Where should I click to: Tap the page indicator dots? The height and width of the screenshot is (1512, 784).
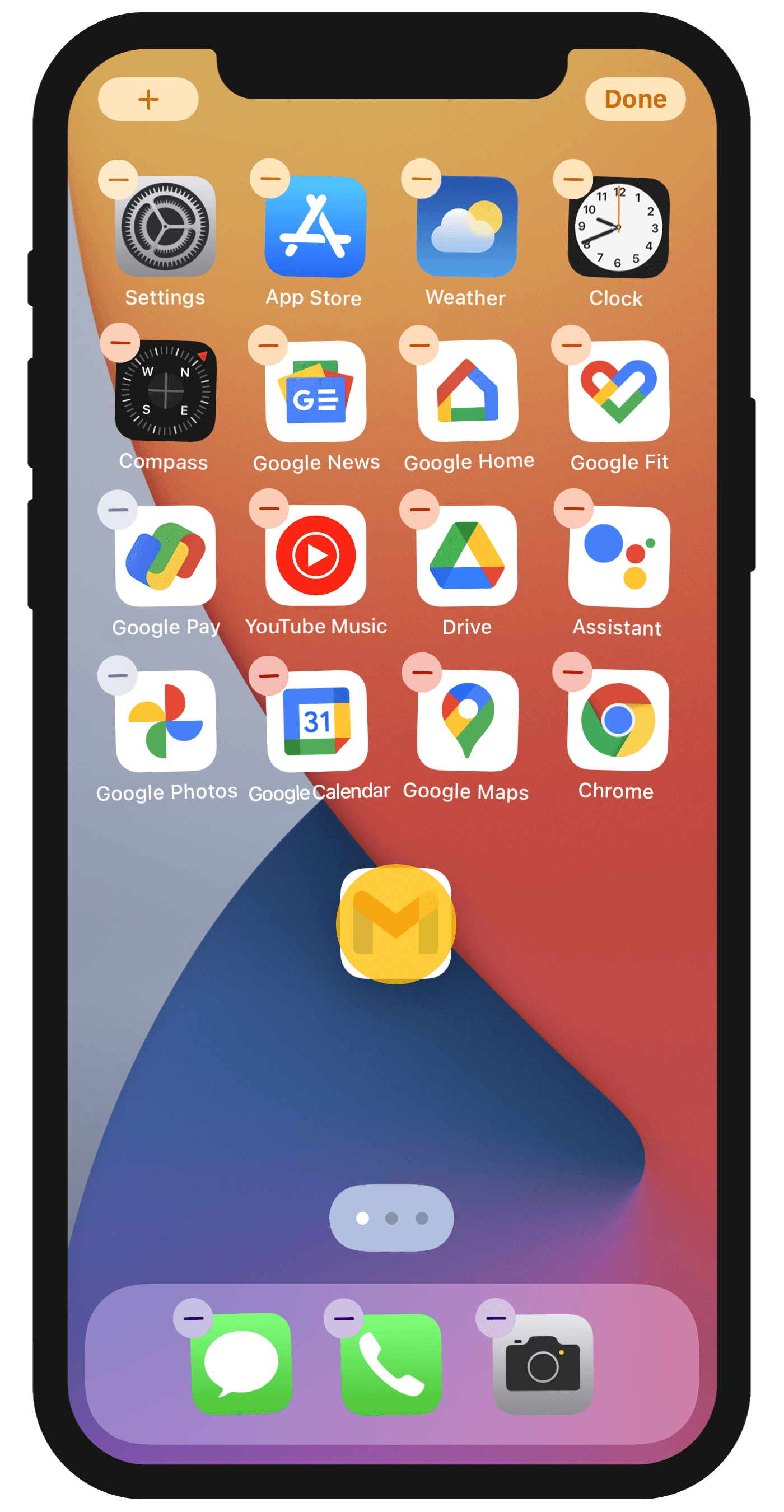pos(391,1218)
